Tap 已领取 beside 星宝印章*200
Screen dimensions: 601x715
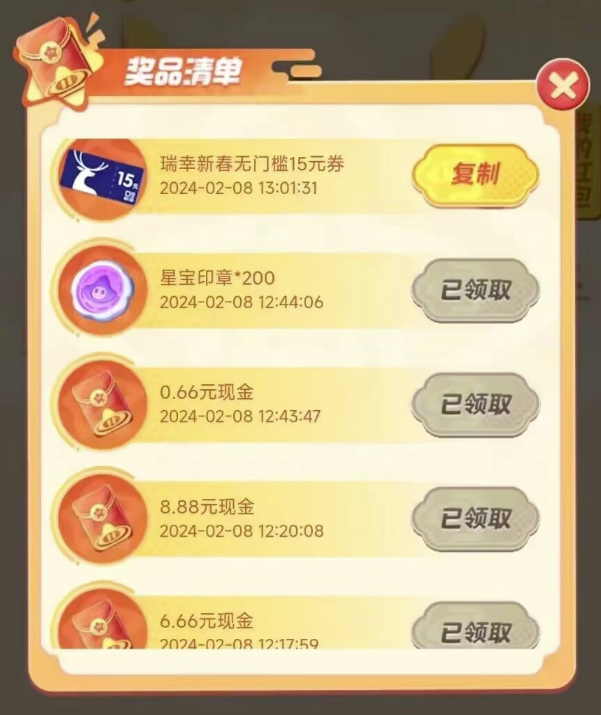[x=476, y=290]
